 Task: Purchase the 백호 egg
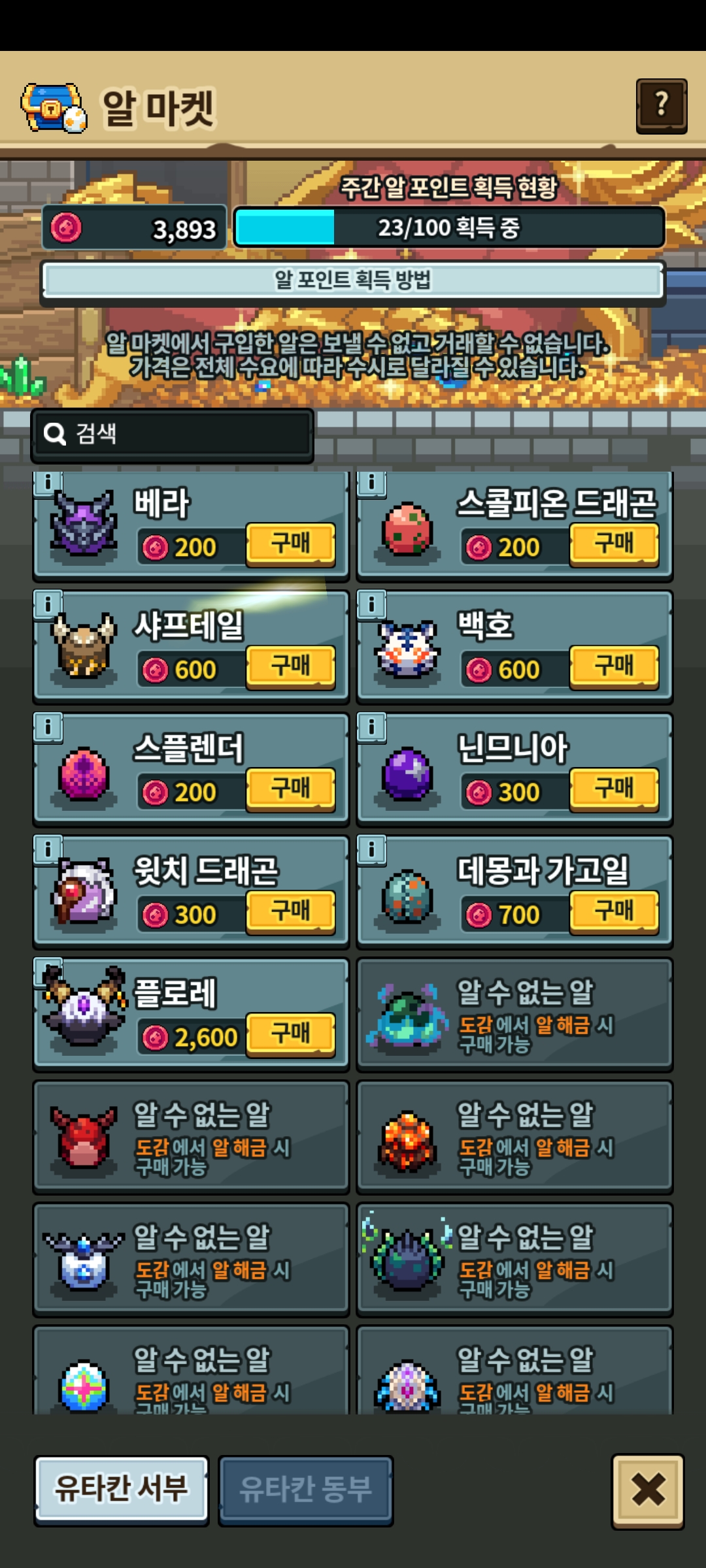coord(614,666)
